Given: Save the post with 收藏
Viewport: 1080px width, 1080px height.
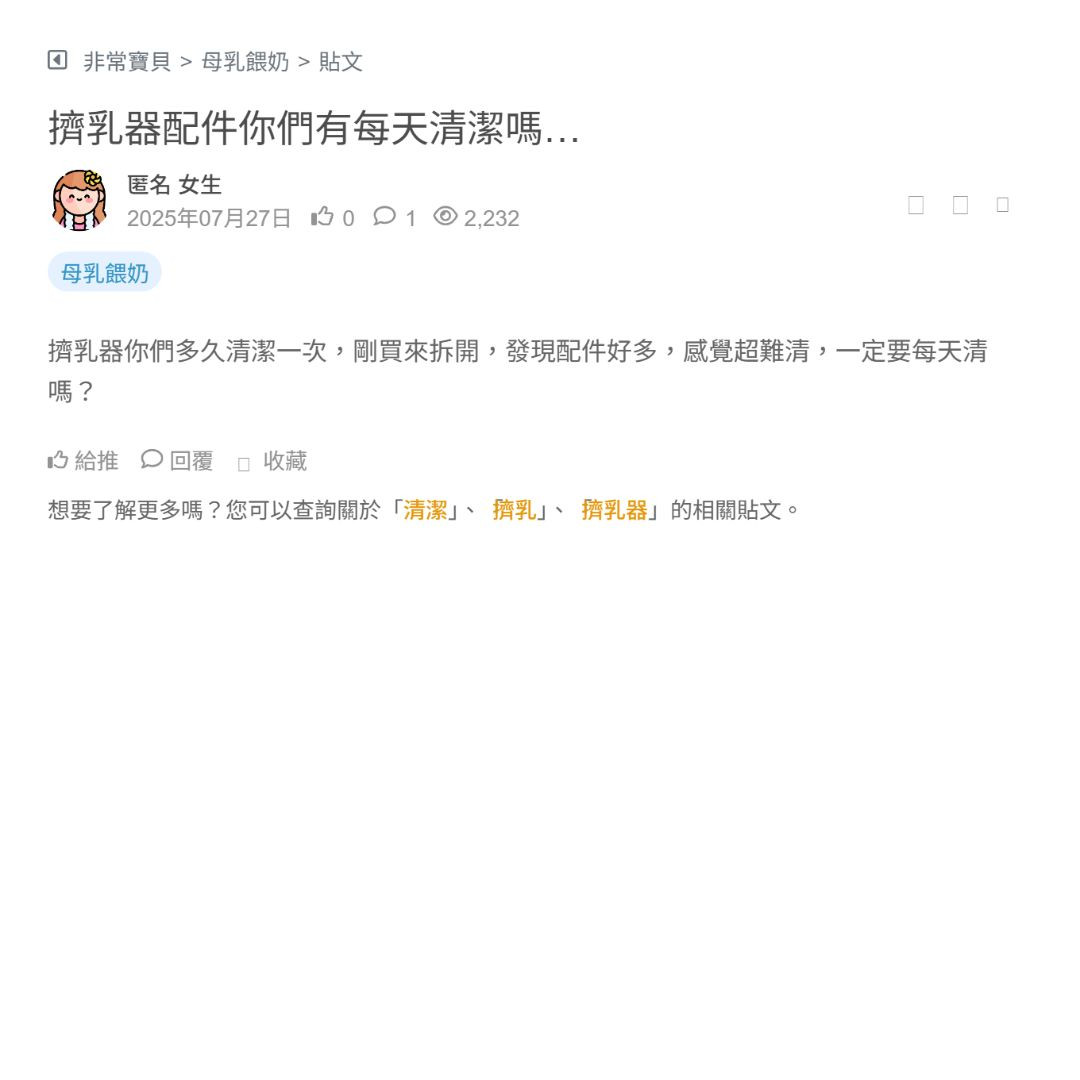Looking at the screenshot, I should 273,461.
